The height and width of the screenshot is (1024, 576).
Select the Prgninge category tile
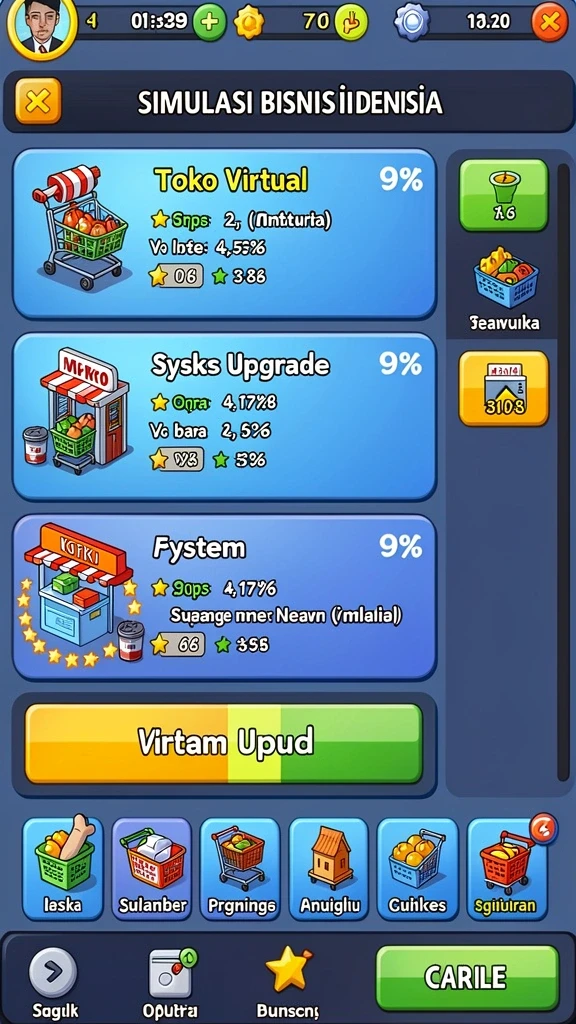[240, 869]
